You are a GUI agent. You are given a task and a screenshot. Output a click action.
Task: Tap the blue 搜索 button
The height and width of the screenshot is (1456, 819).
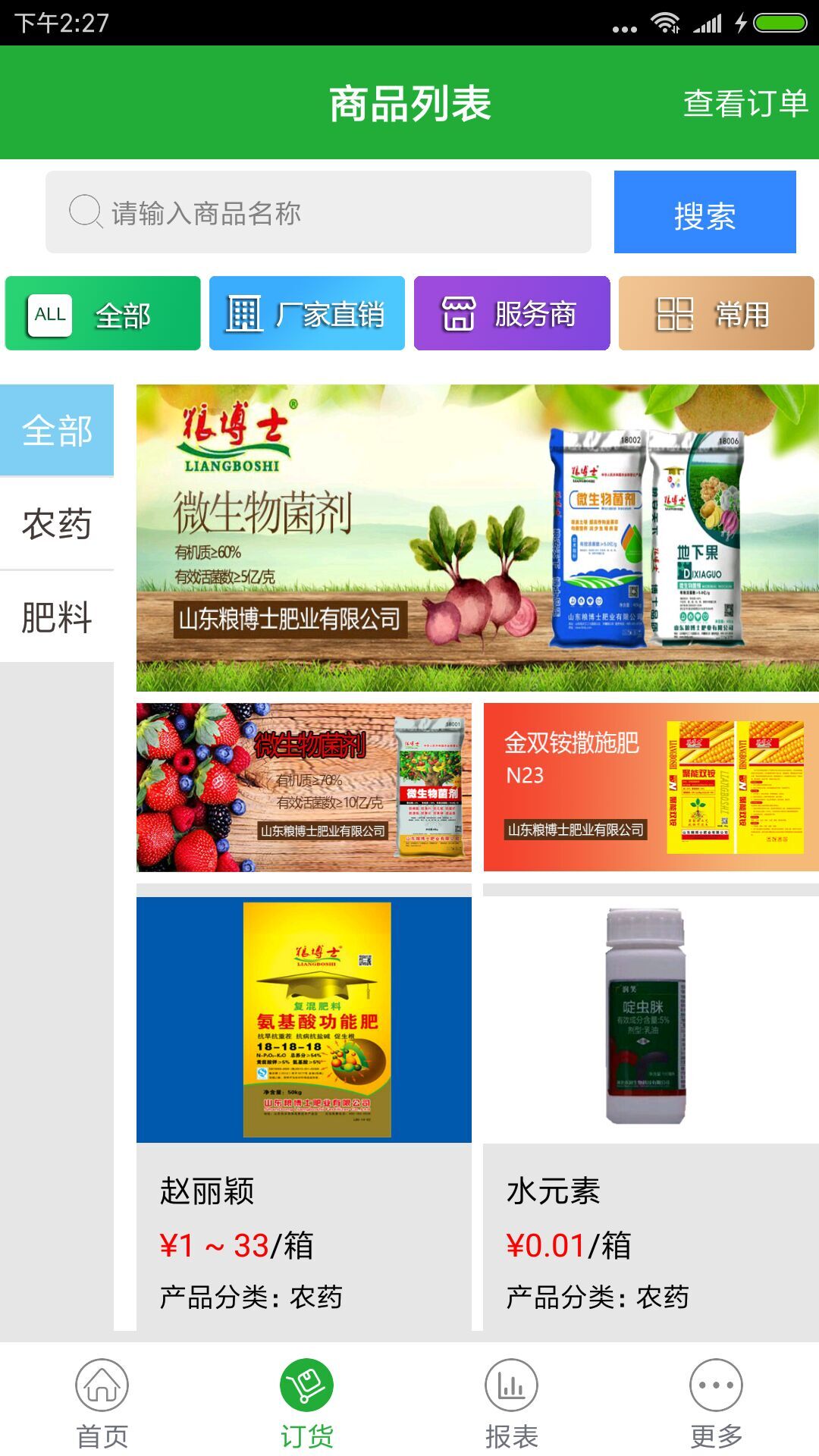[704, 212]
